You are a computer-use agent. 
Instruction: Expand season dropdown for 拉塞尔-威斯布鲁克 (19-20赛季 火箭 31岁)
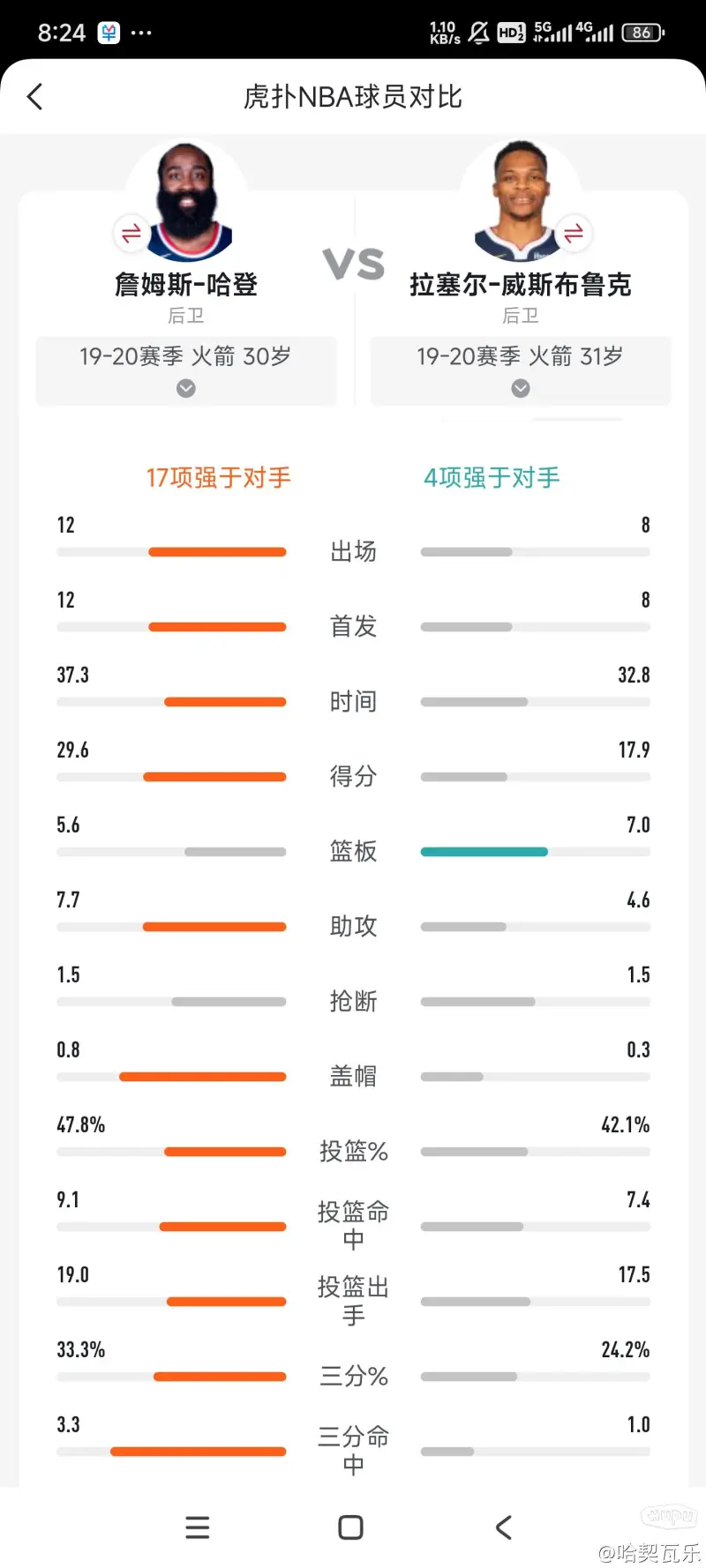pyautogui.click(x=521, y=370)
